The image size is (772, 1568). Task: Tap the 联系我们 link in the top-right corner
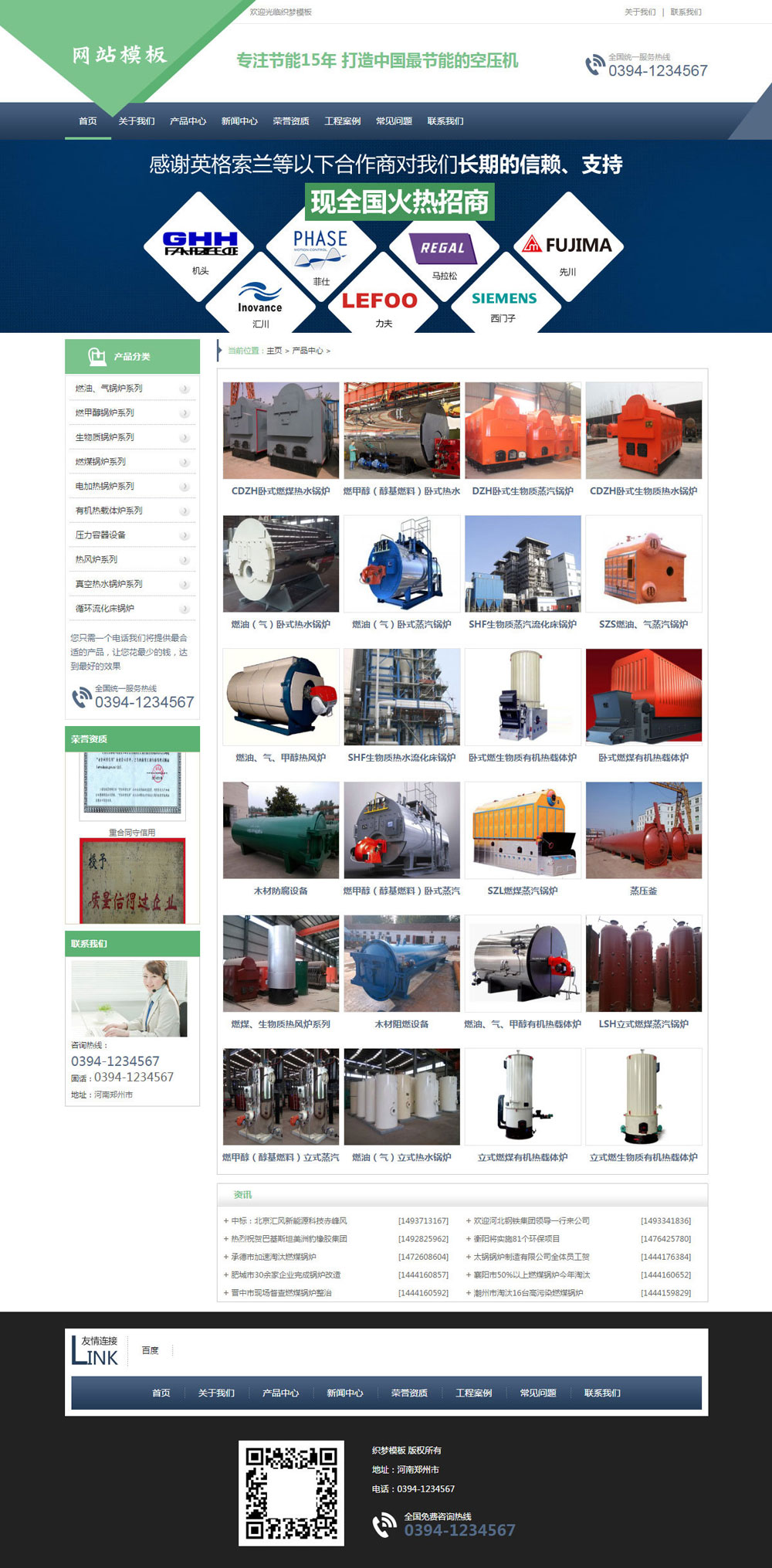pyautogui.click(x=686, y=12)
